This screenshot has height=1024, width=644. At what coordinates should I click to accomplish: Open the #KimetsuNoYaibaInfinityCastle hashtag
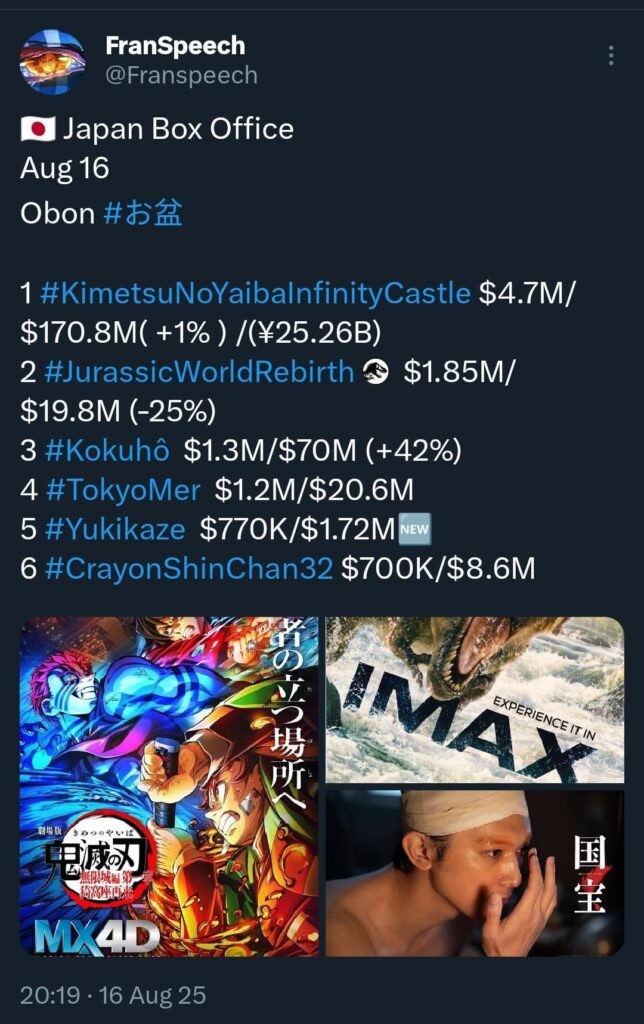click(256, 294)
